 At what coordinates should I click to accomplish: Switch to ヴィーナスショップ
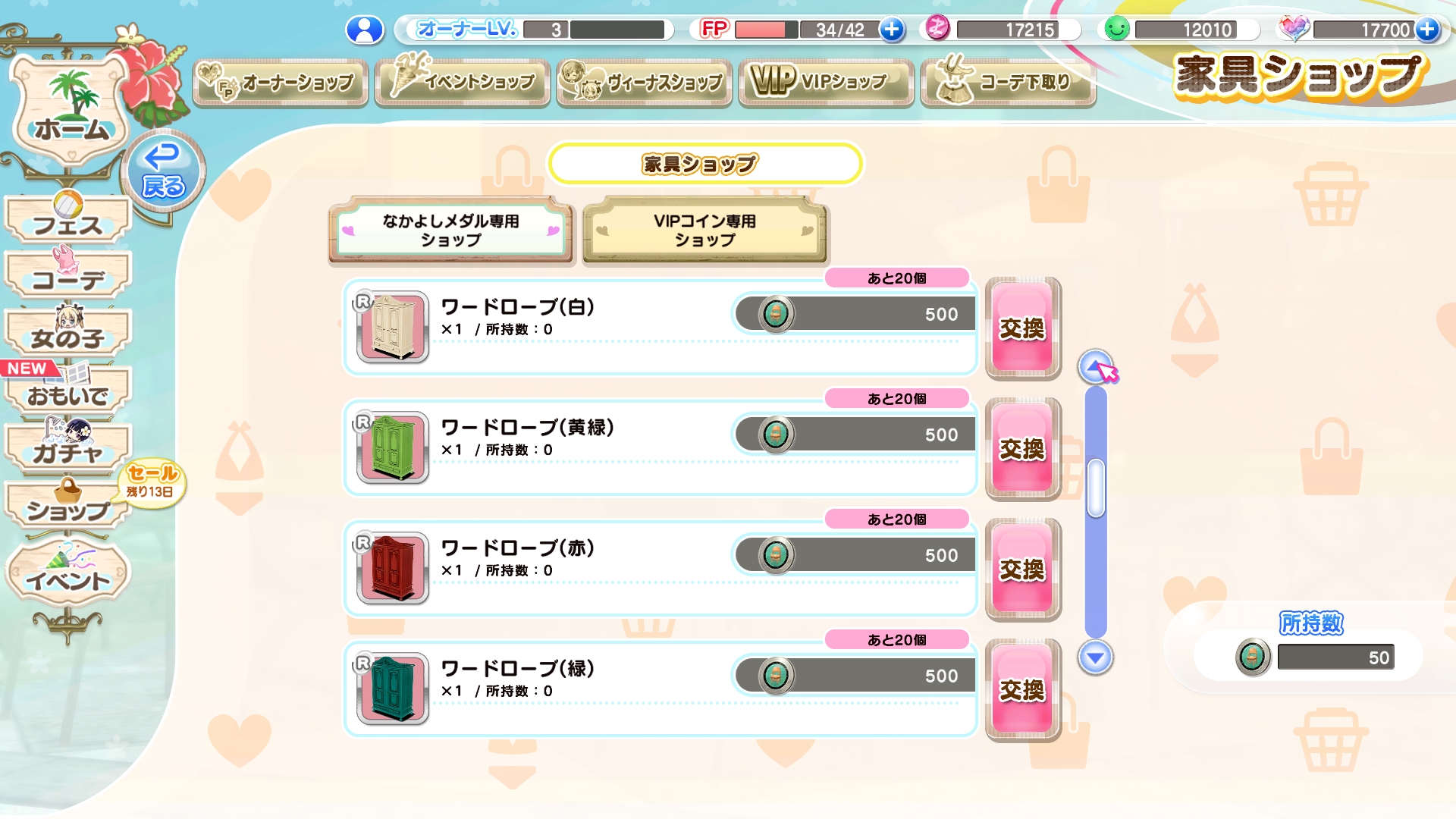pyautogui.click(x=645, y=82)
